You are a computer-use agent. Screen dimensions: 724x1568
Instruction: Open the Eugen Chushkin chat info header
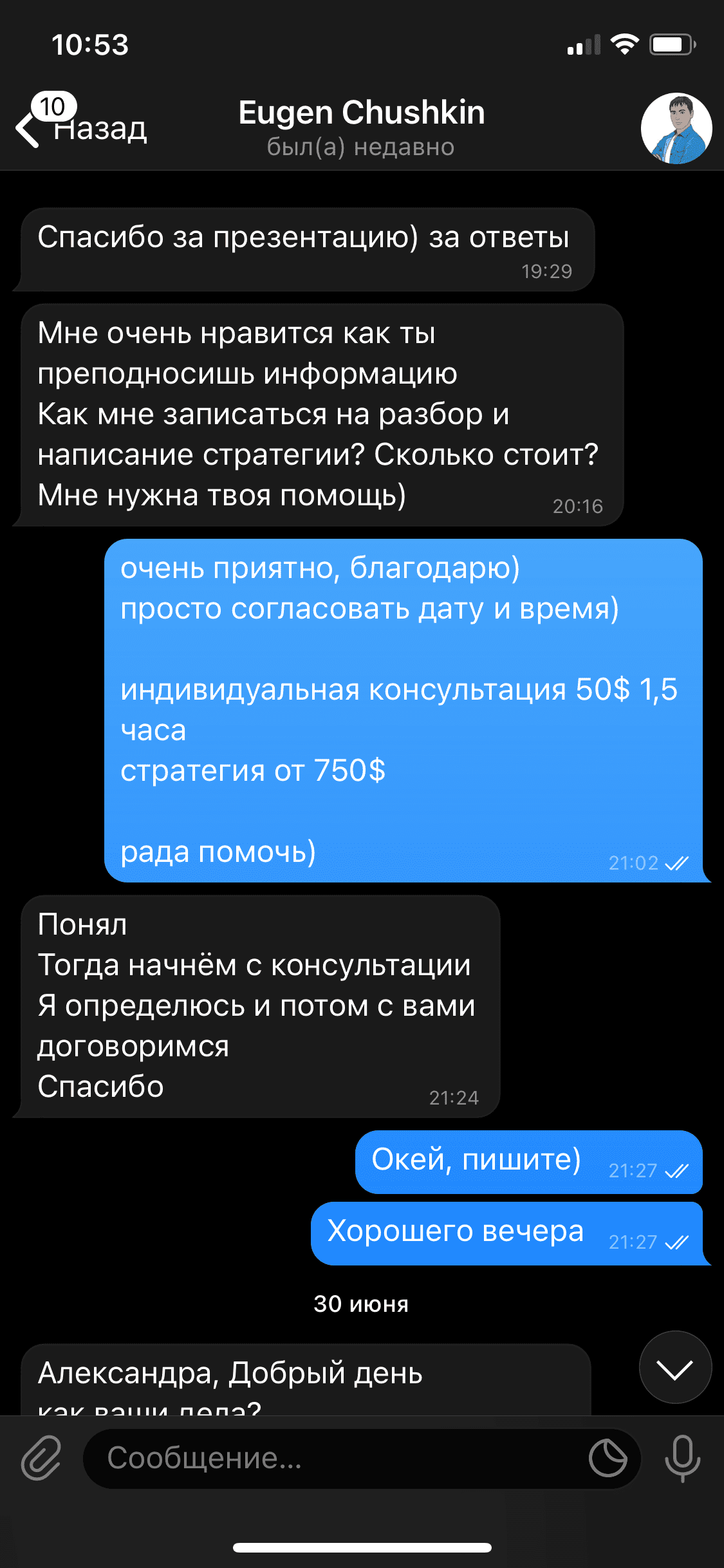tap(361, 127)
